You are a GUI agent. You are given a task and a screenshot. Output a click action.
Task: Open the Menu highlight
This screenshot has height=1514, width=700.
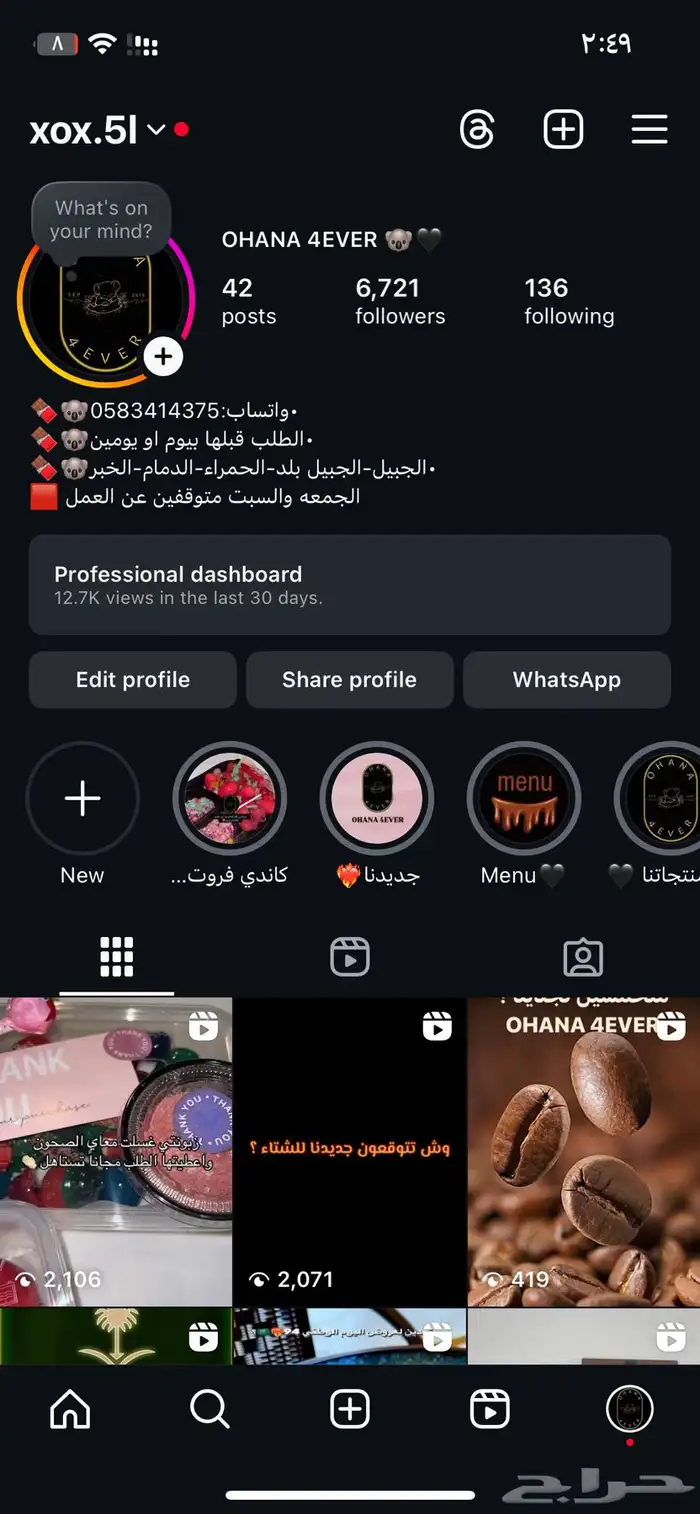[x=524, y=799]
